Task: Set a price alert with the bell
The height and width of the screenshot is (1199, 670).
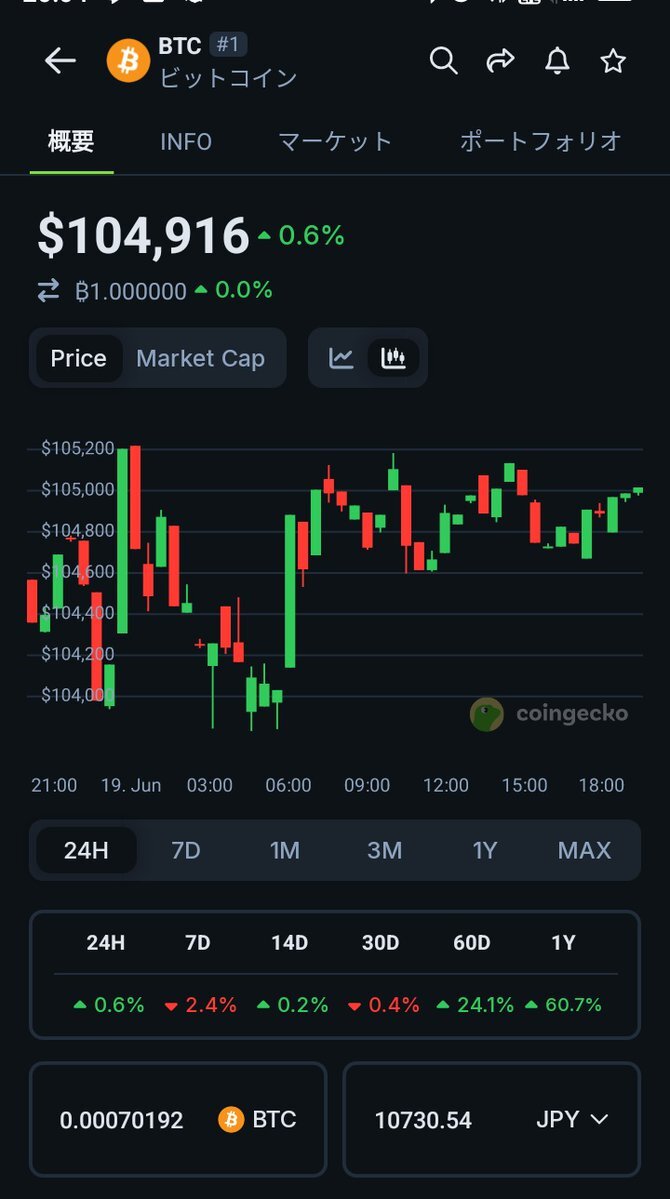Action: click(557, 61)
